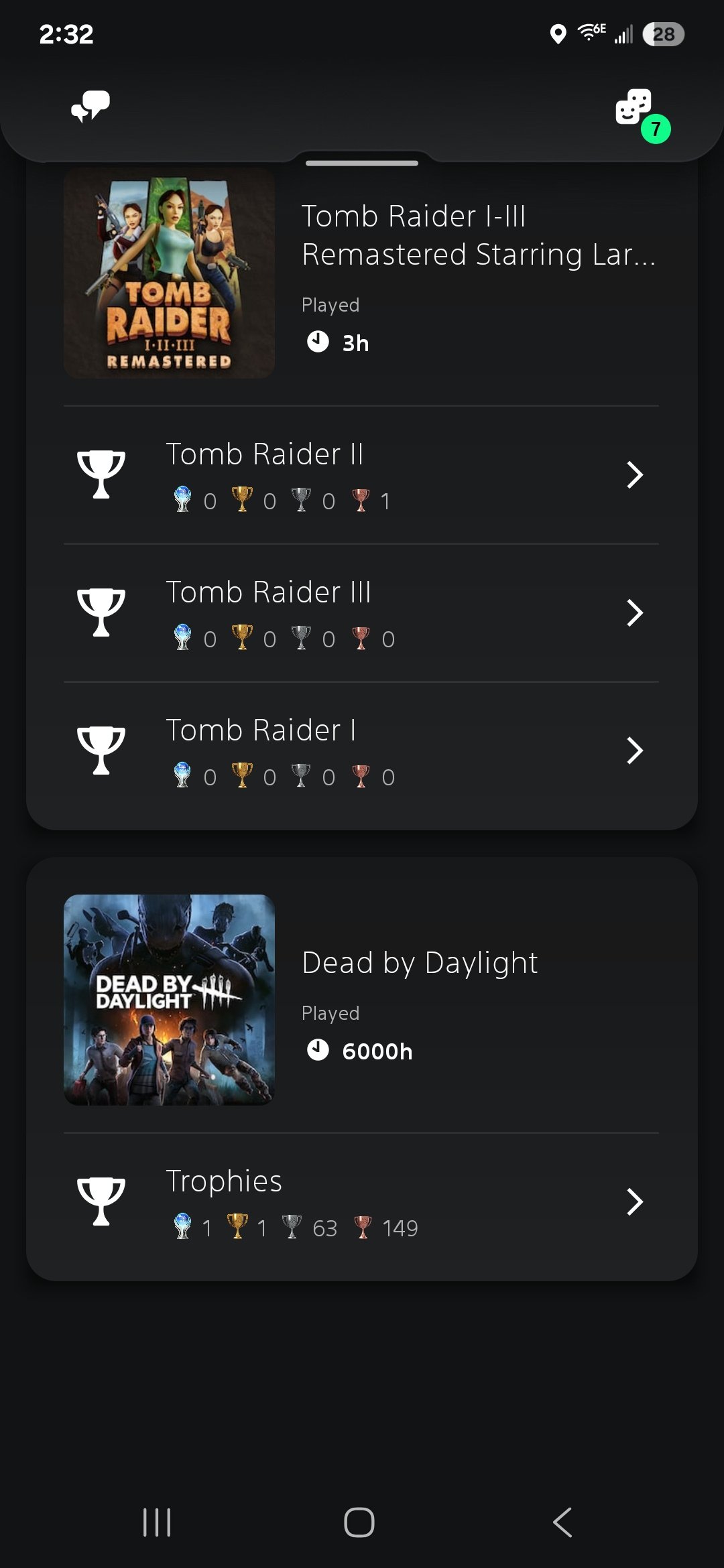The image size is (724, 1568).
Task: Select the Tomb Raider I-III Remastered title
Action: point(477,236)
